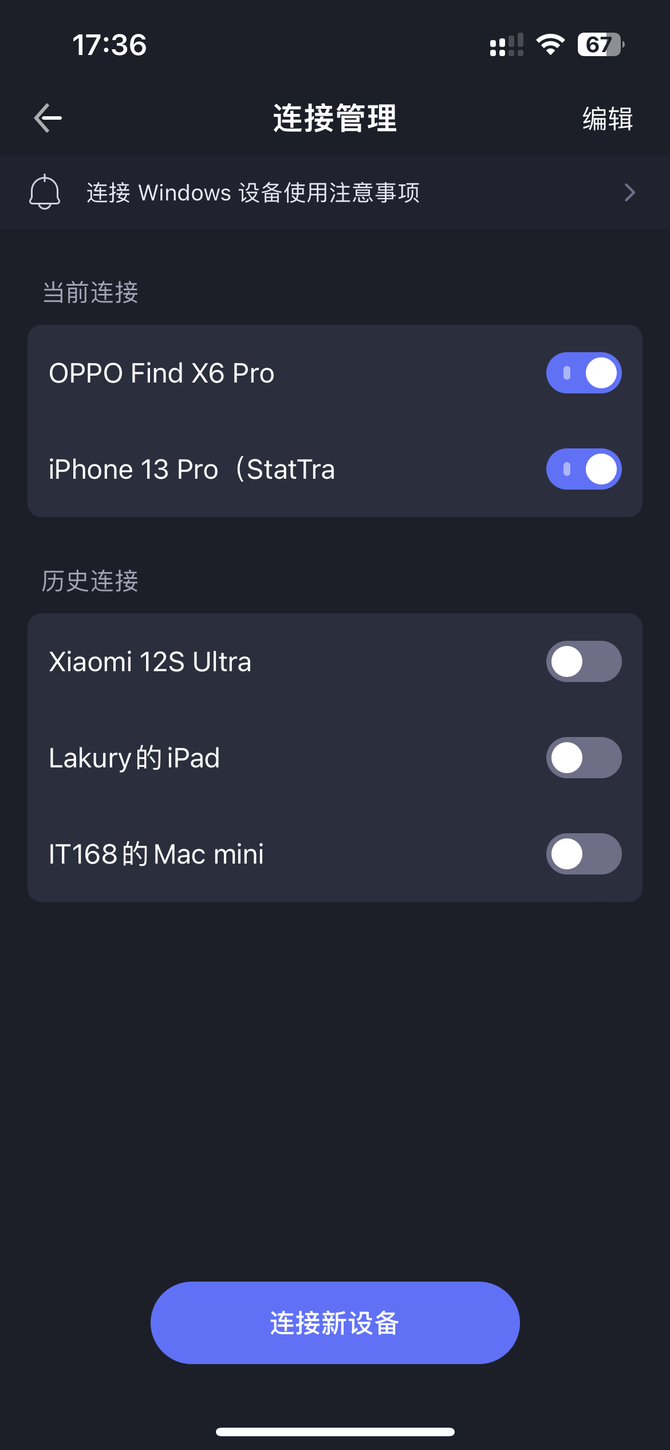Image resolution: width=670 pixels, height=1450 pixels.
Task: Open the Windows 设备使用注意事项 notice
Action: pos(335,192)
